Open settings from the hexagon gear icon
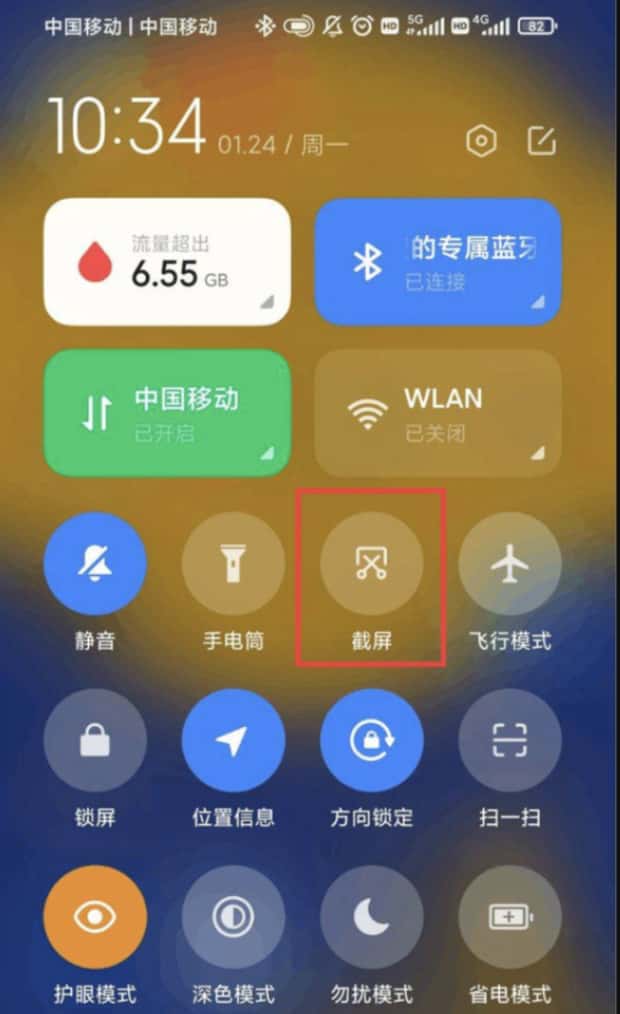Viewport: 620px width, 1014px height. (x=482, y=142)
